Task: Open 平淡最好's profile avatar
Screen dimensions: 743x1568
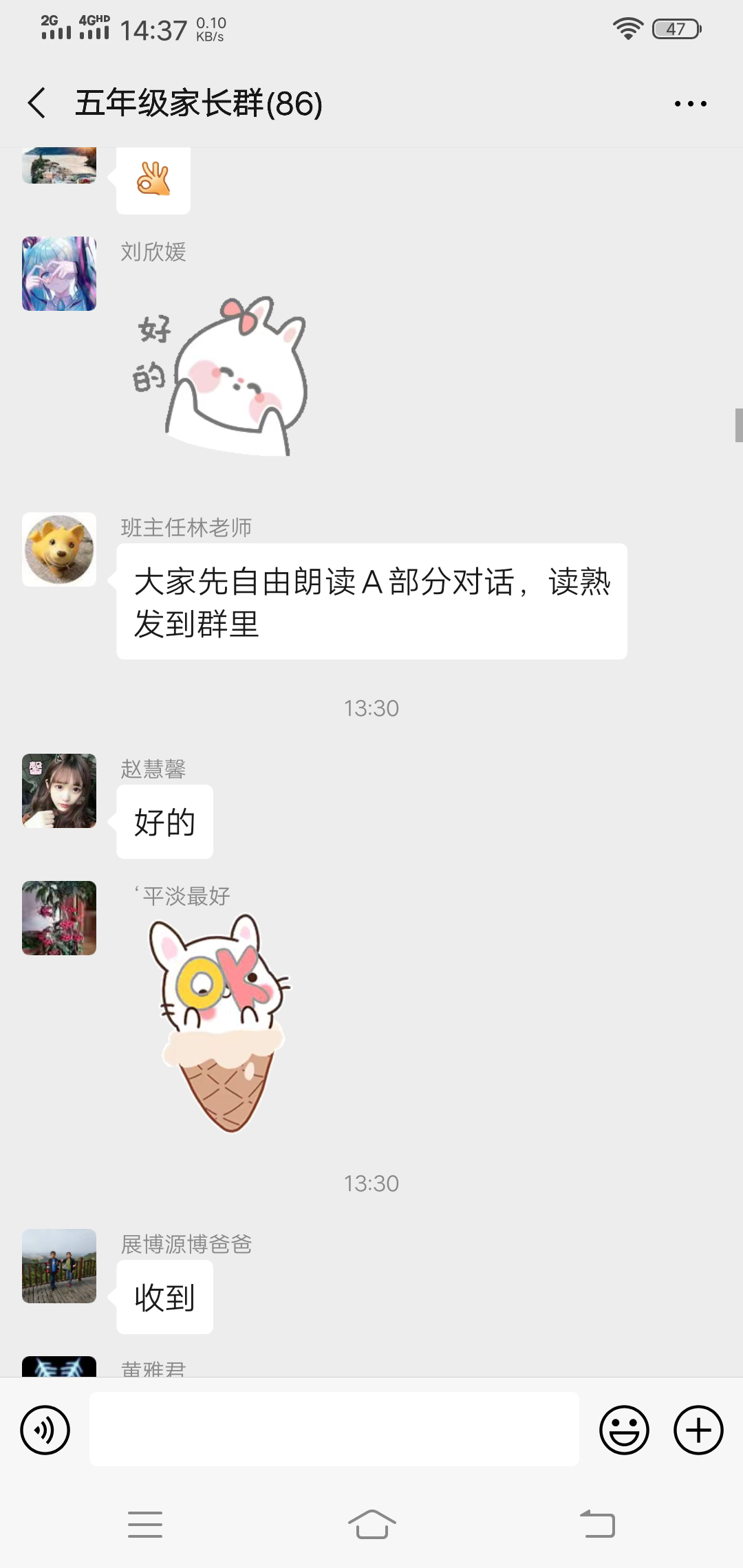Action: tap(59, 918)
